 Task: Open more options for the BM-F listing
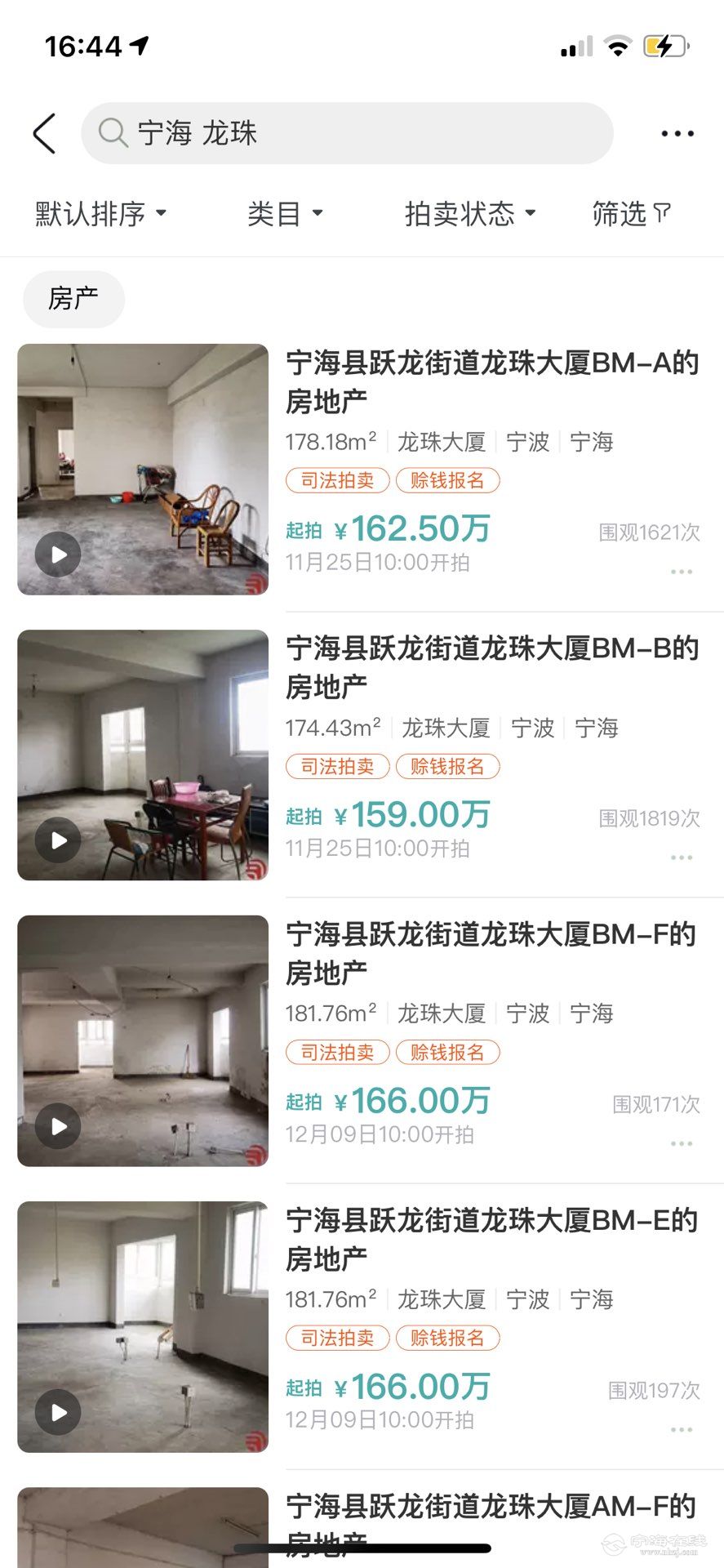681,1143
